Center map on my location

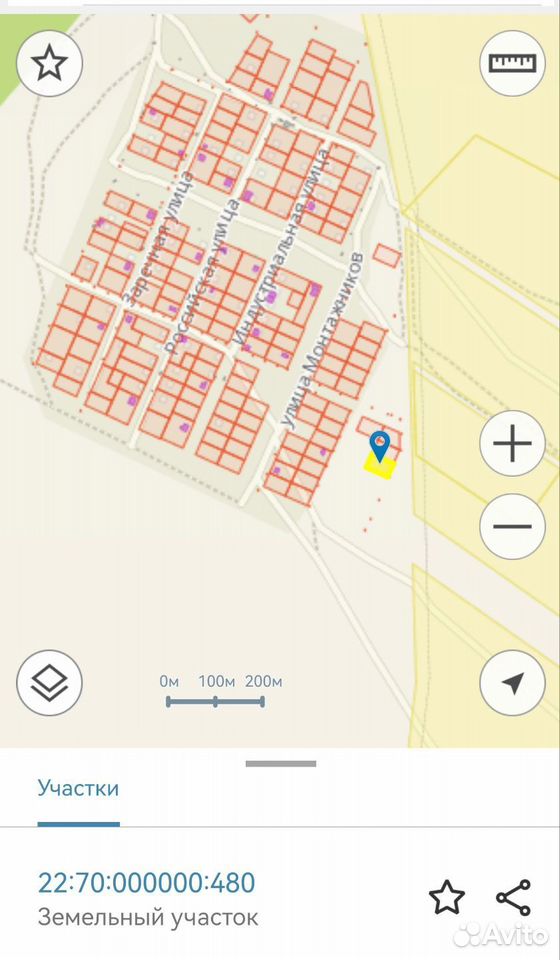512,683
